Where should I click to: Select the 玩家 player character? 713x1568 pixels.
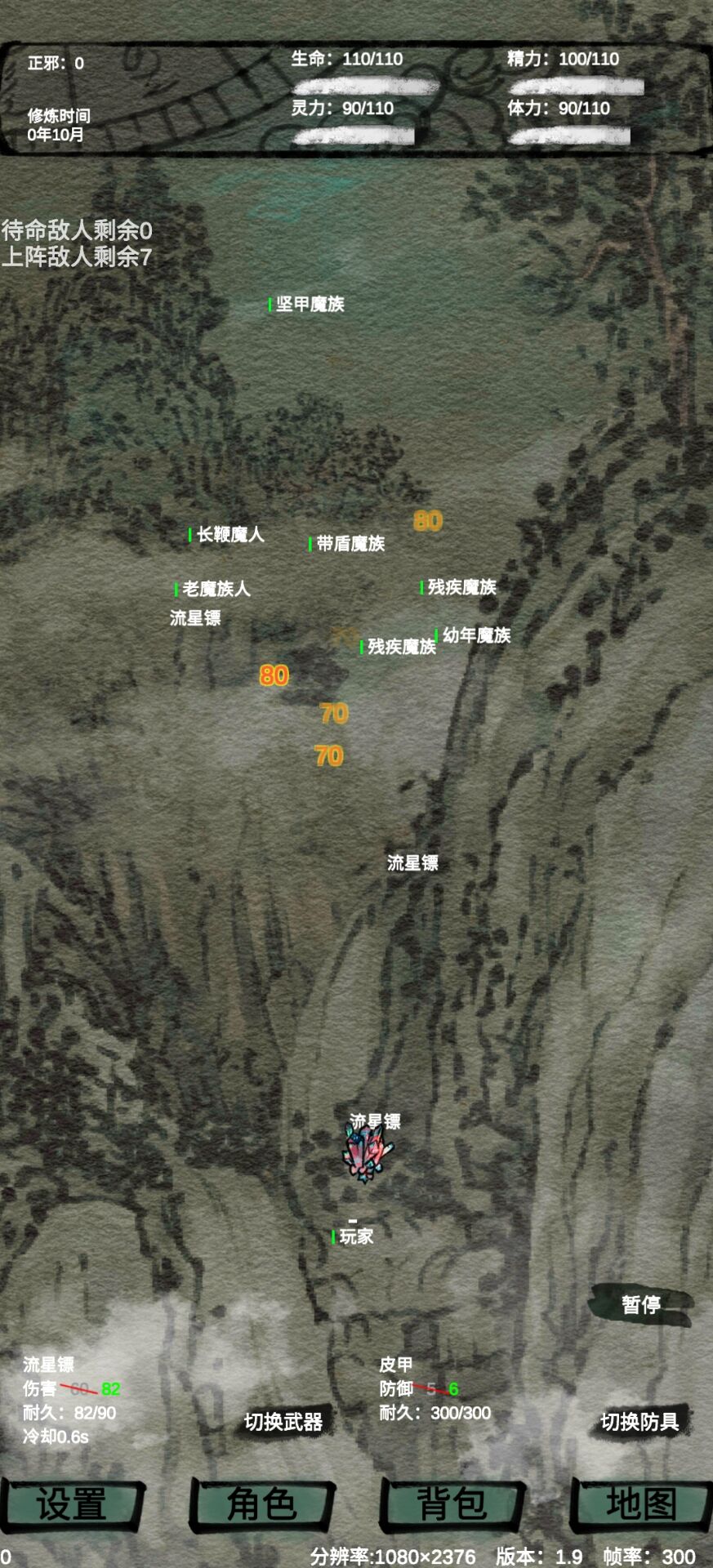[353, 1236]
